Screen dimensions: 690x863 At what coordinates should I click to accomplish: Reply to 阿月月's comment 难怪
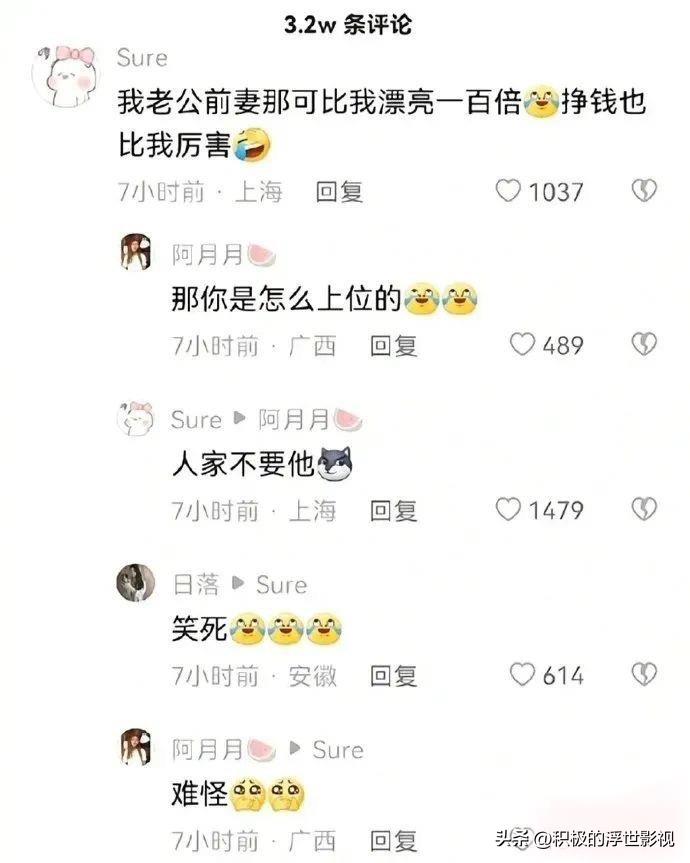[x=393, y=840]
